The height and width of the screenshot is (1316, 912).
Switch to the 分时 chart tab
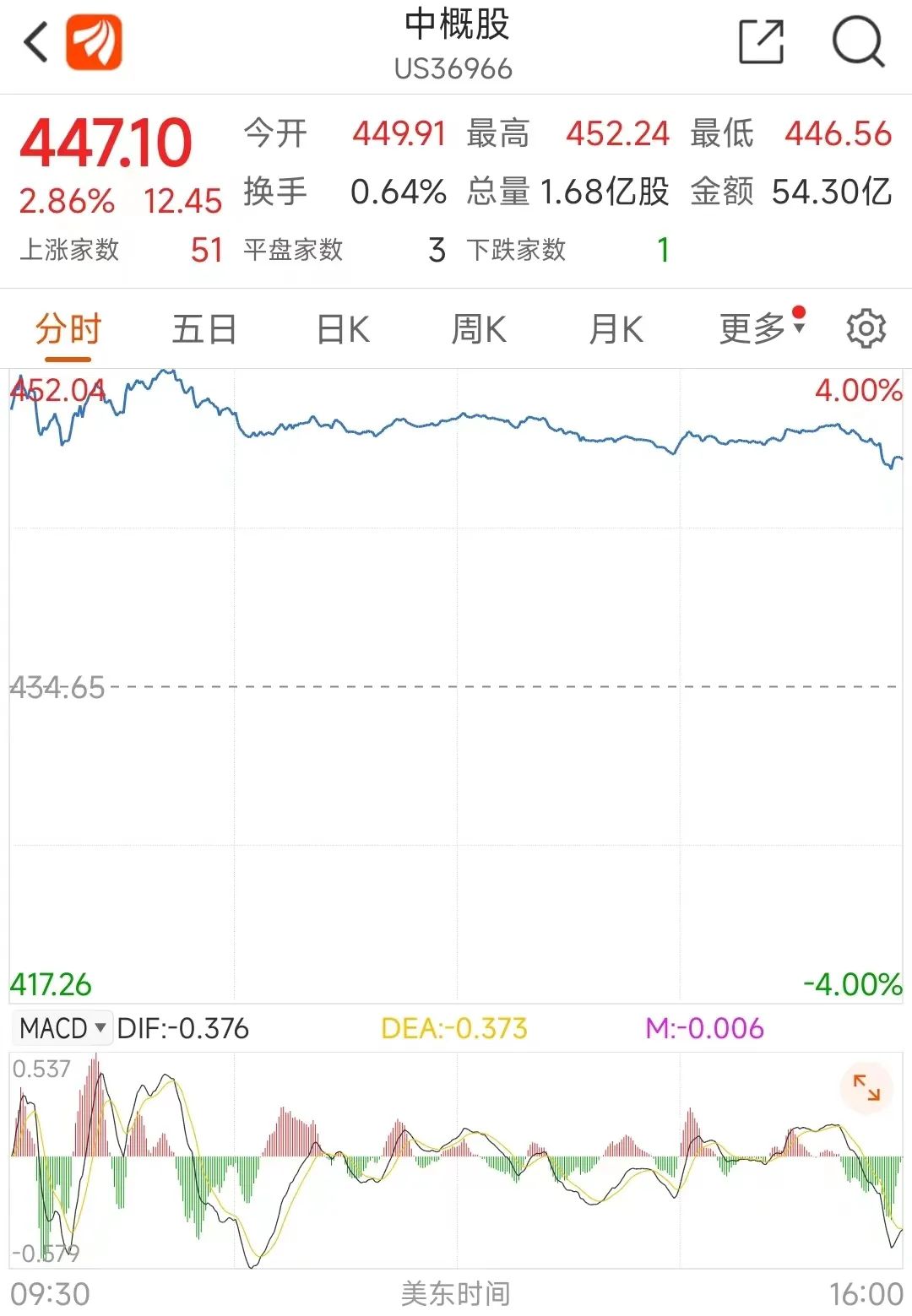[68, 329]
